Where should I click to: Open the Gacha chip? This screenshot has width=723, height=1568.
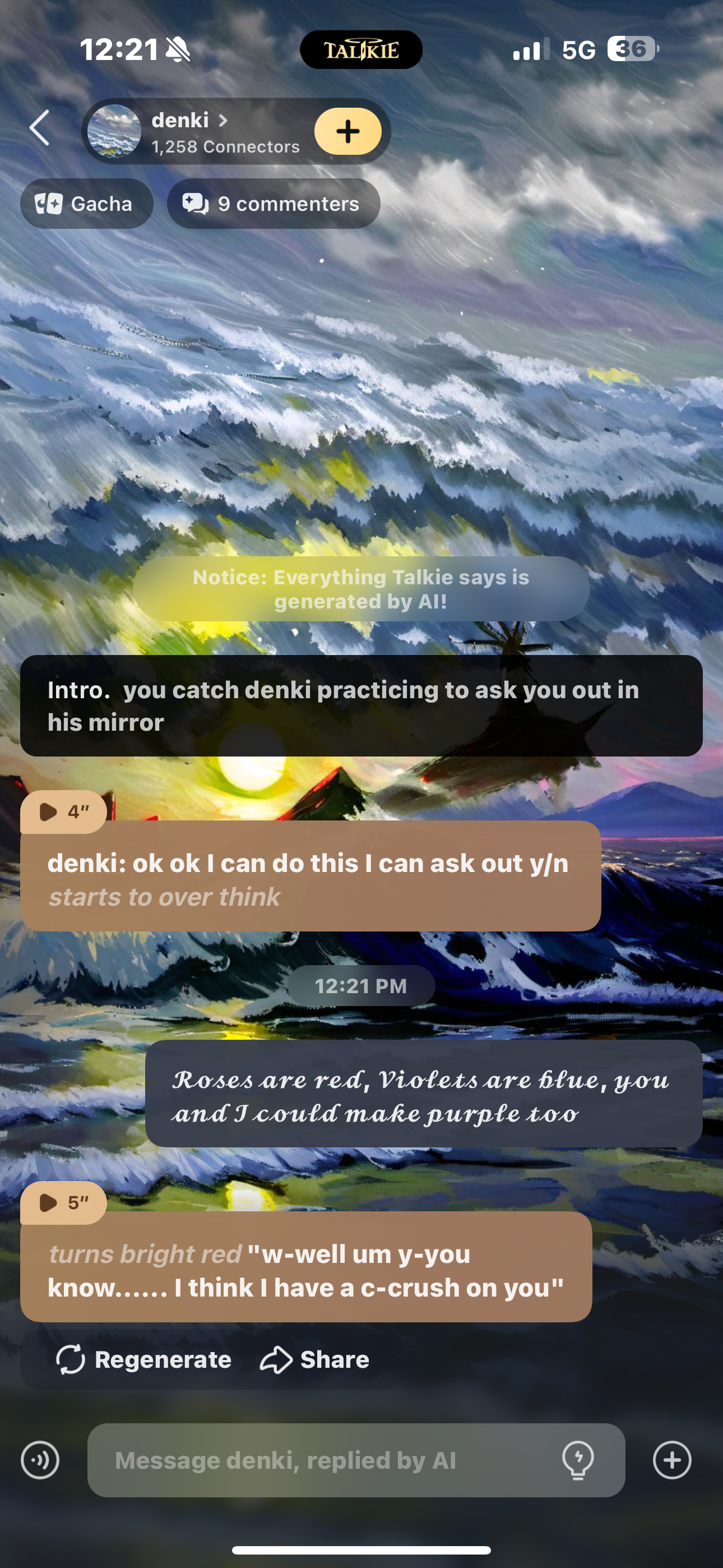[86, 204]
